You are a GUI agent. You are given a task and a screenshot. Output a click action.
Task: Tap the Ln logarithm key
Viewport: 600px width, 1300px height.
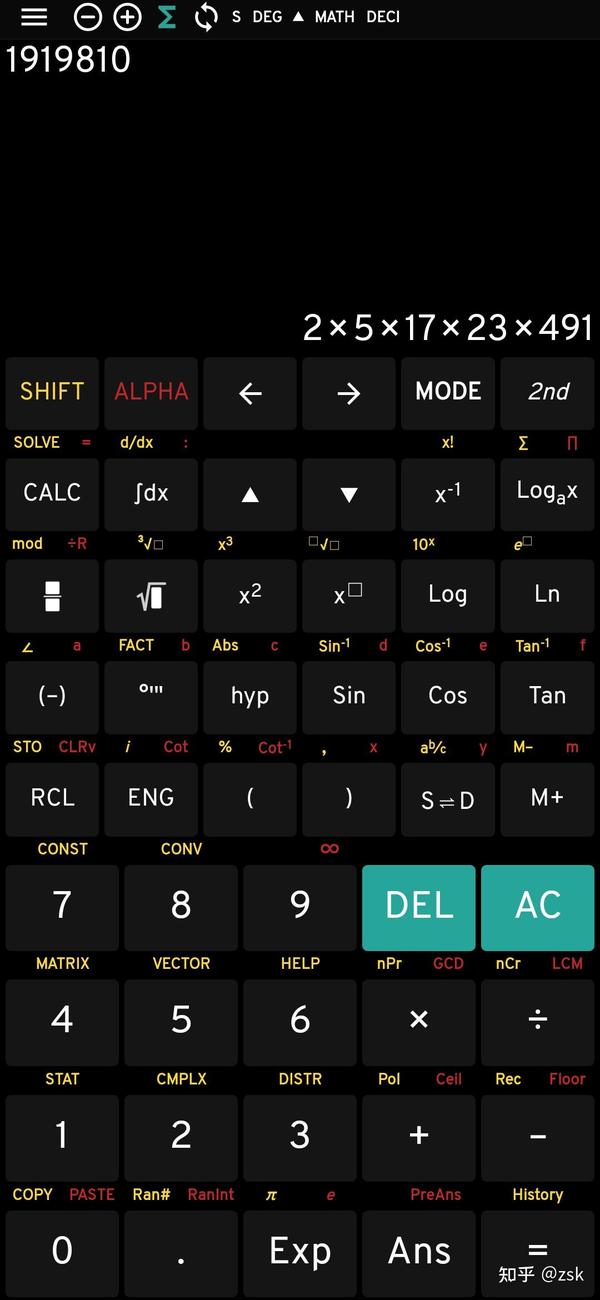547,595
